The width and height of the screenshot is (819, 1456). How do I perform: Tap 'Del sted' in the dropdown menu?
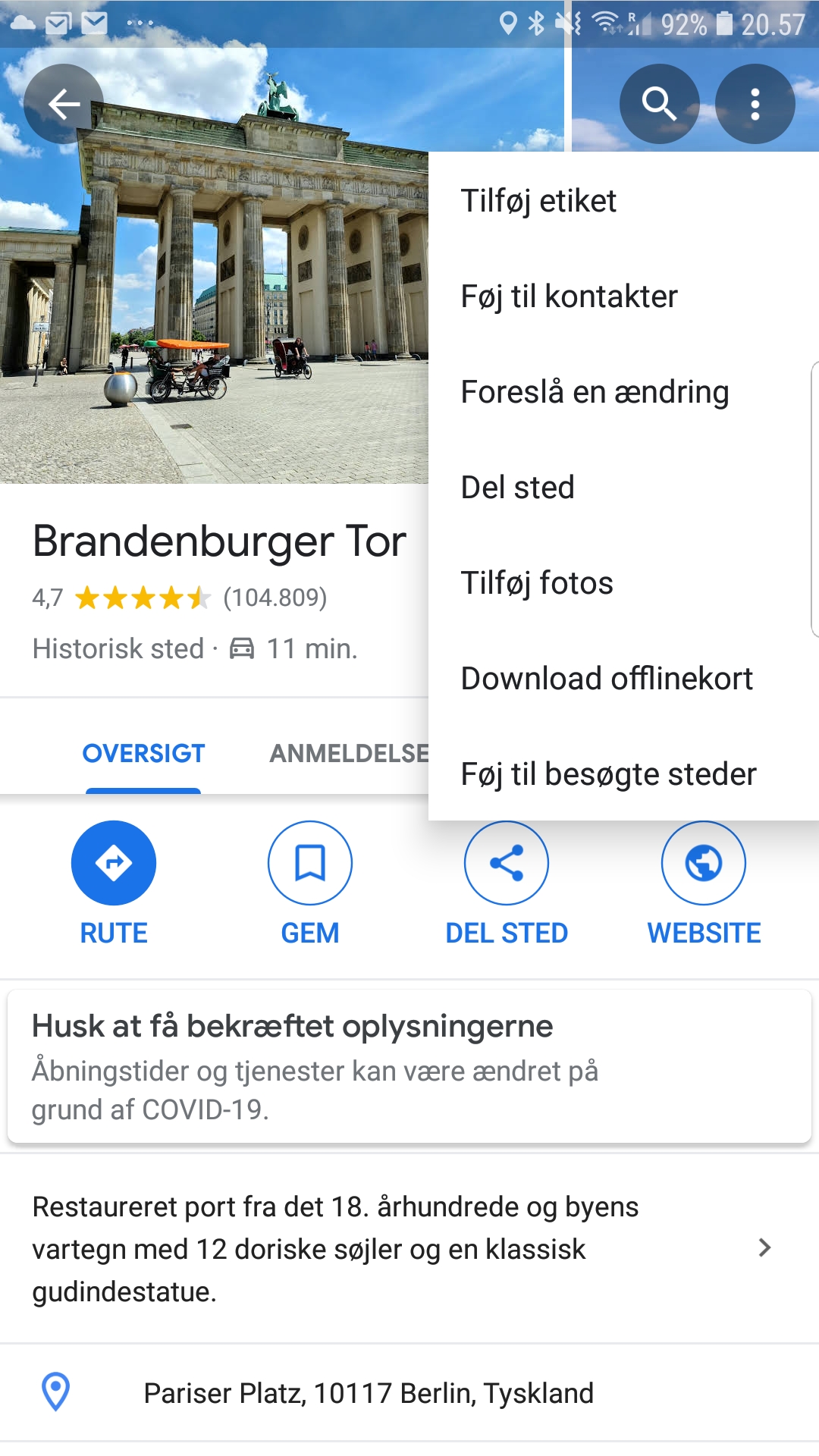[518, 488]
